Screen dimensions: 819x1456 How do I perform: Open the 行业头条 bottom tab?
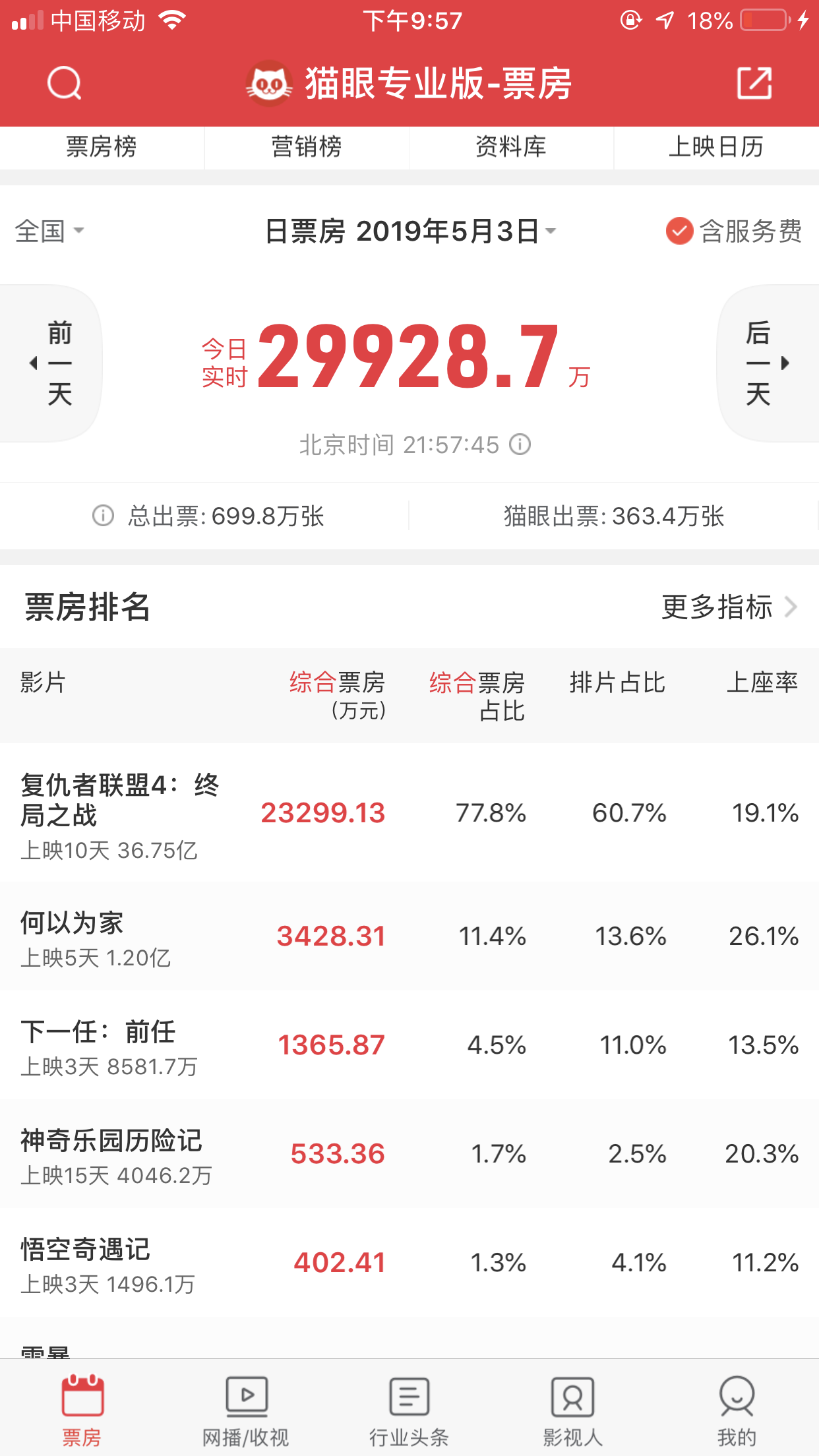coord(409,1410)
